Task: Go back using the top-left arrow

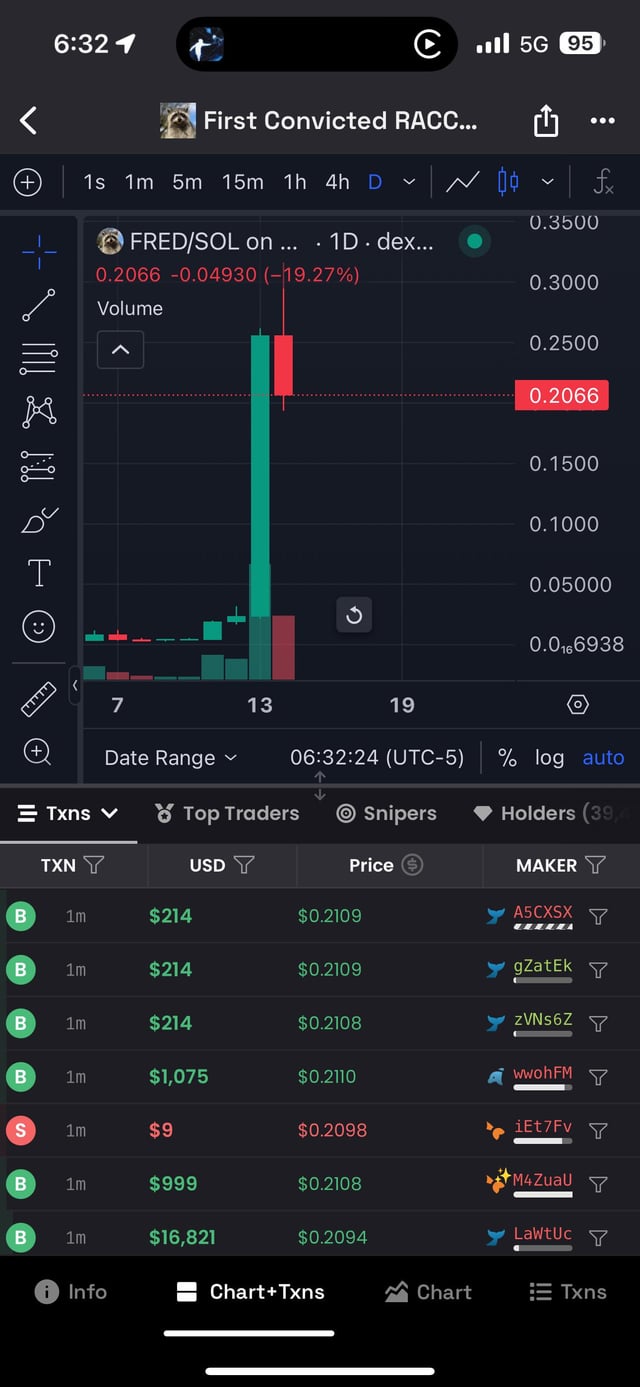Action: click(29, 122)
